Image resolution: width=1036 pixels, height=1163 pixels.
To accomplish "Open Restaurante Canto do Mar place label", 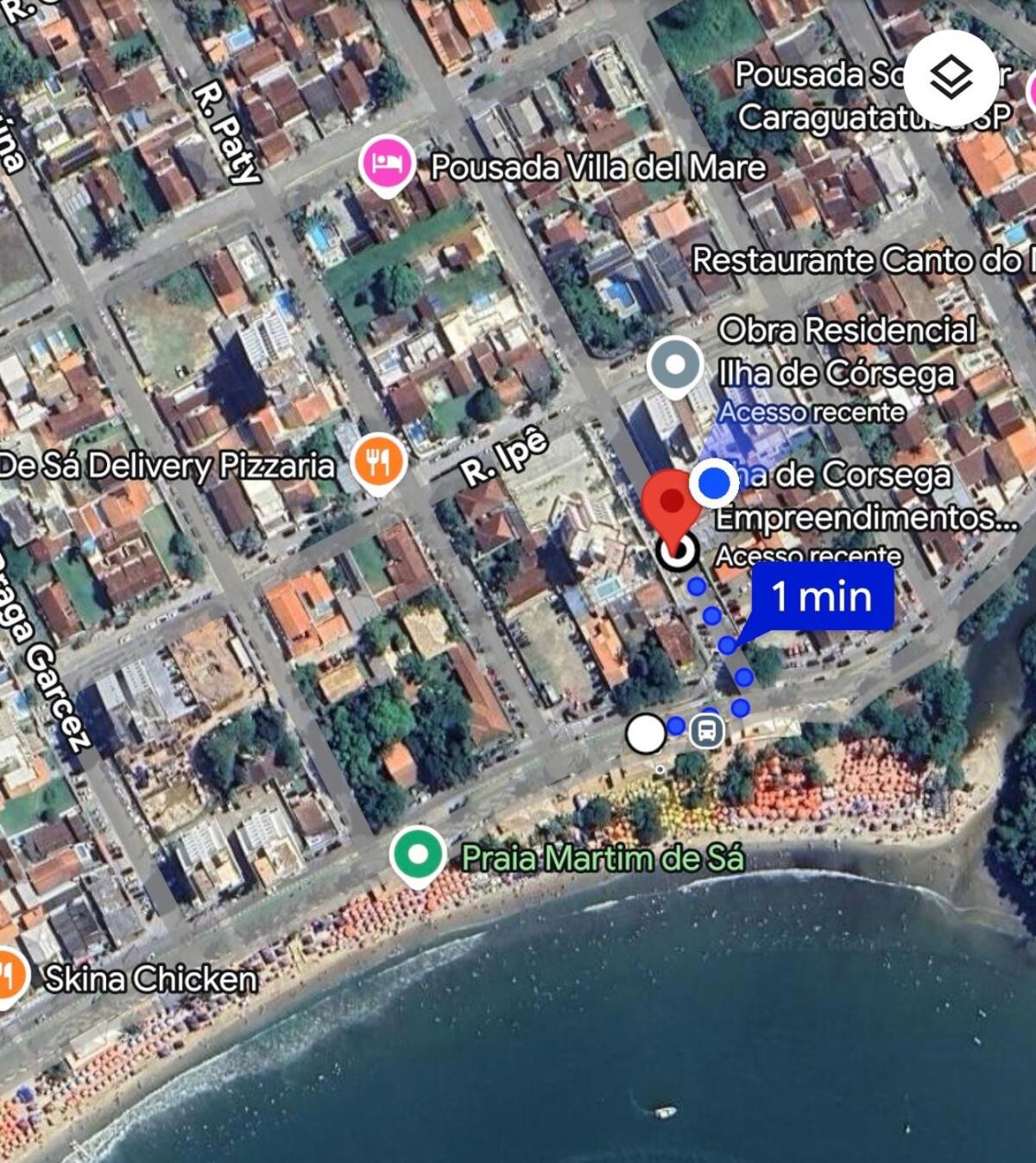I will click(863, 260).
